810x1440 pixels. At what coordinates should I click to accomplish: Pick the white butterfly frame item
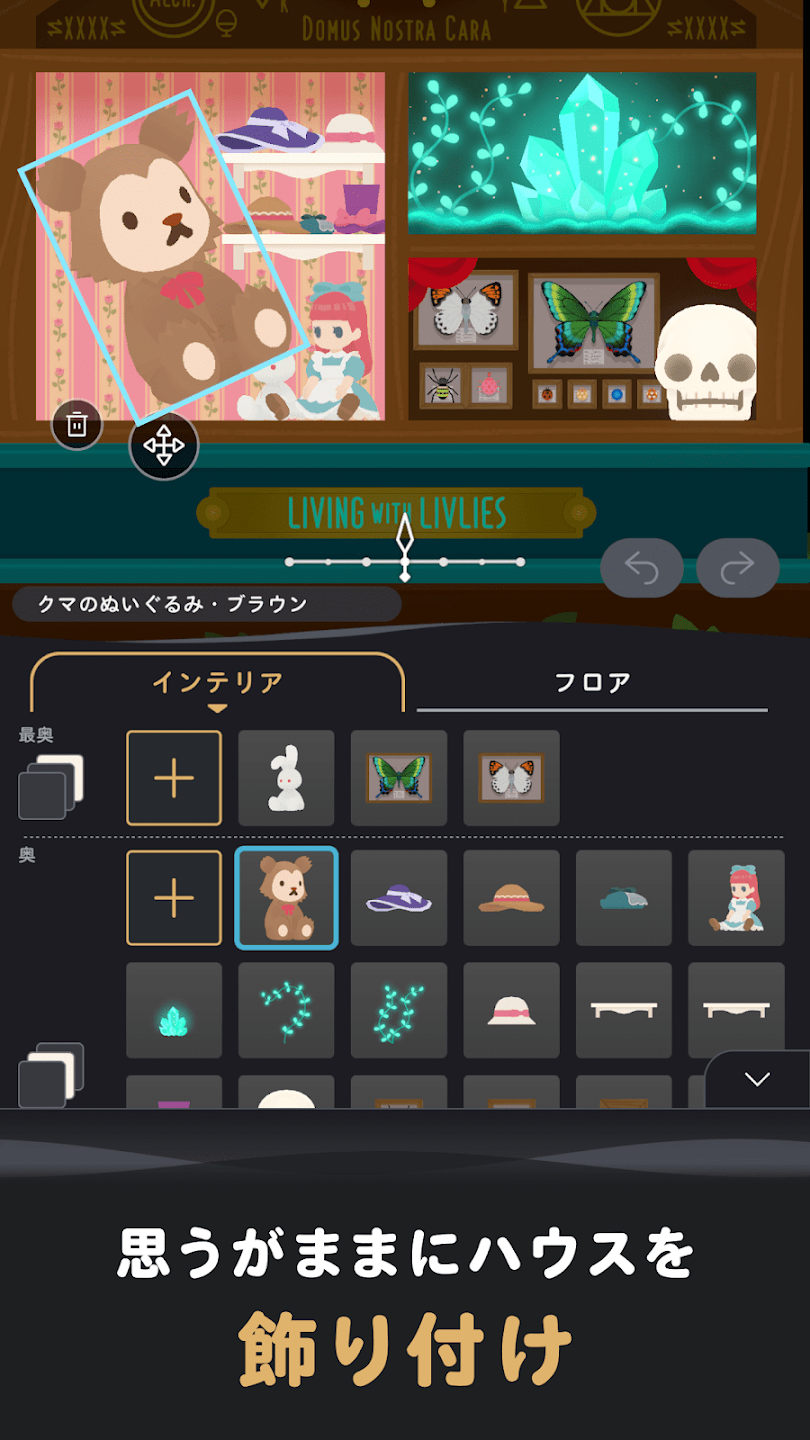(511, 778)
